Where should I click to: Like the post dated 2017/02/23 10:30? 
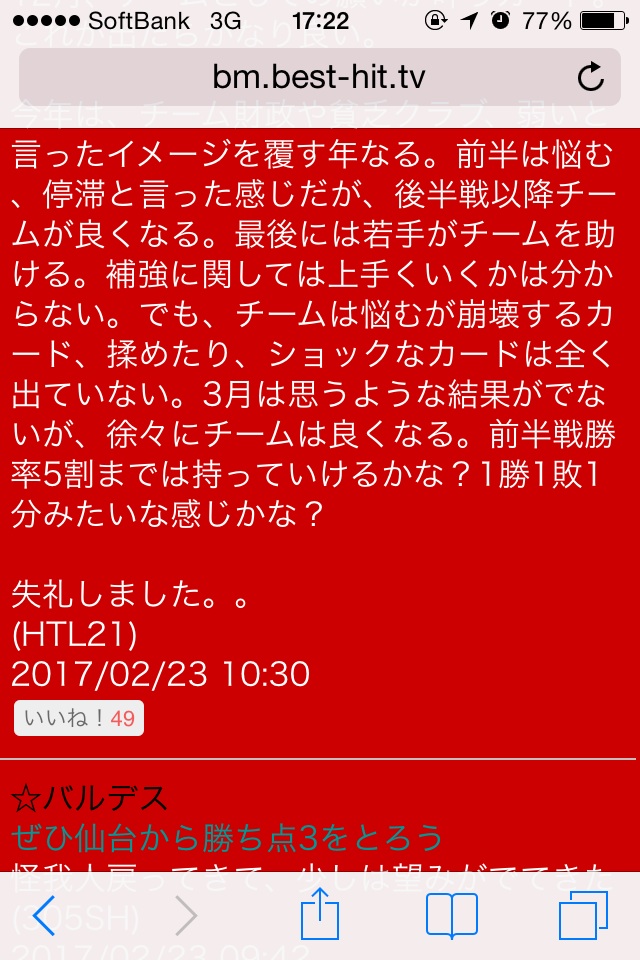point(78,718)
